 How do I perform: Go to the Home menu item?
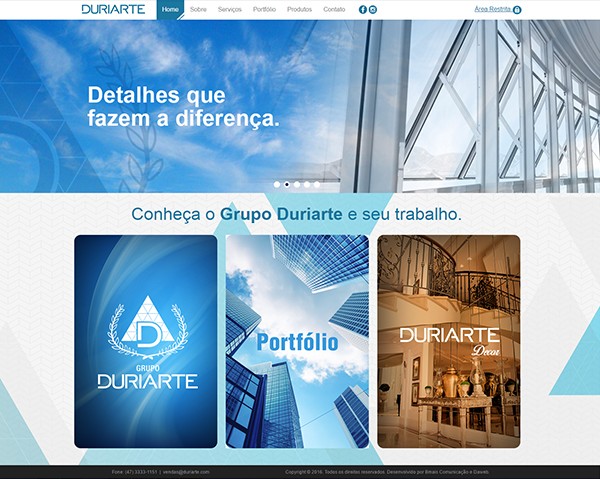pos(170,9)
